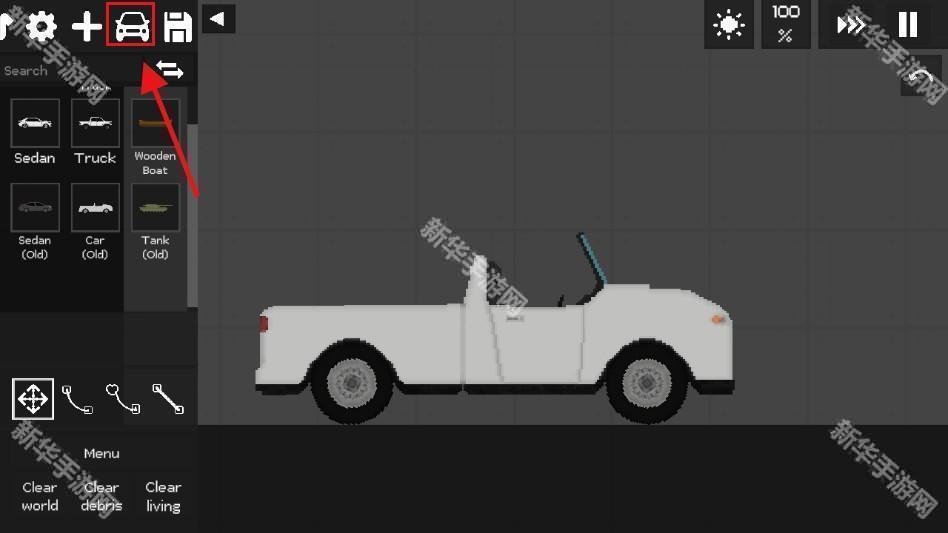Viewport: 948px width, 533px height.
Task: Undo the last action
Action: (x=920, y=79)
